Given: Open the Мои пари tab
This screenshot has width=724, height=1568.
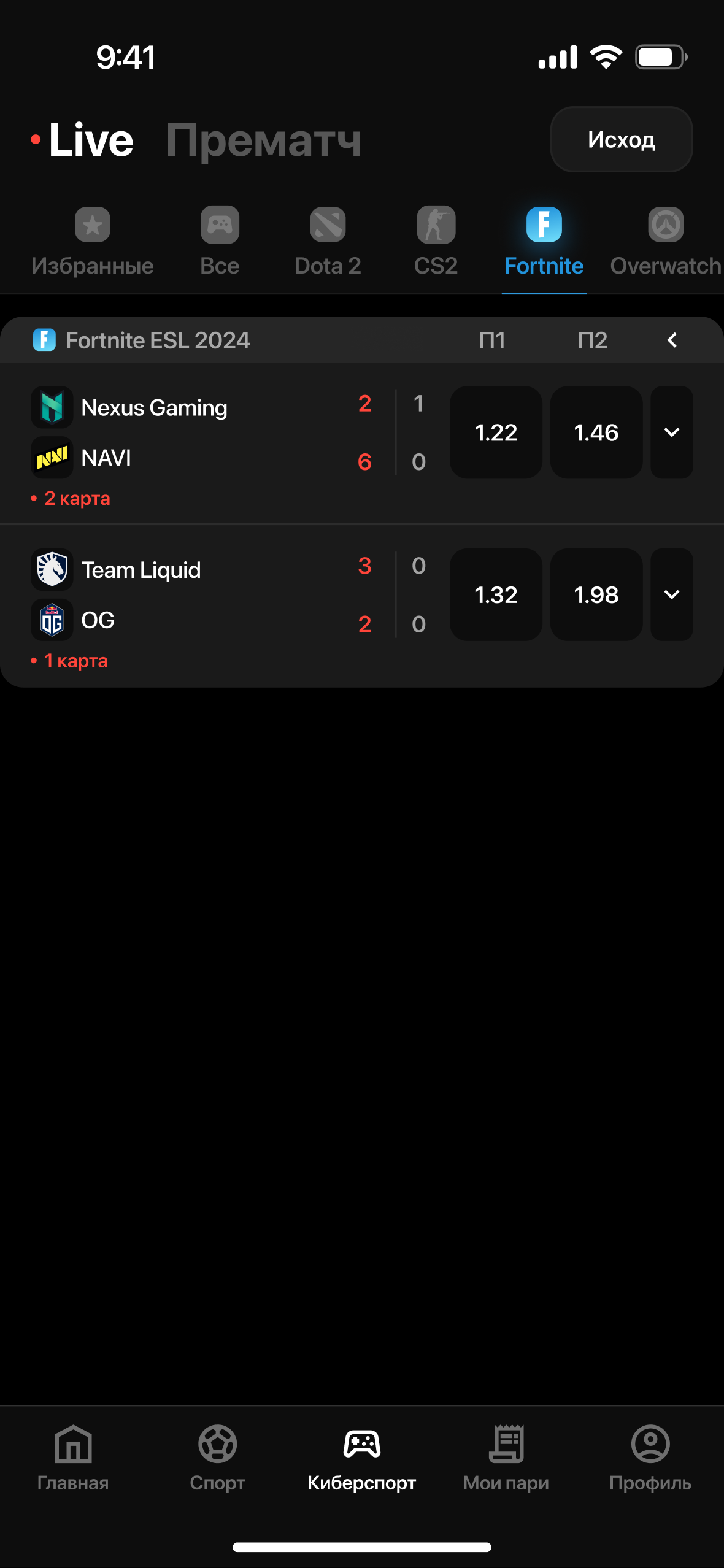Looking at the screenshot, I should [x=506, y=1458].
